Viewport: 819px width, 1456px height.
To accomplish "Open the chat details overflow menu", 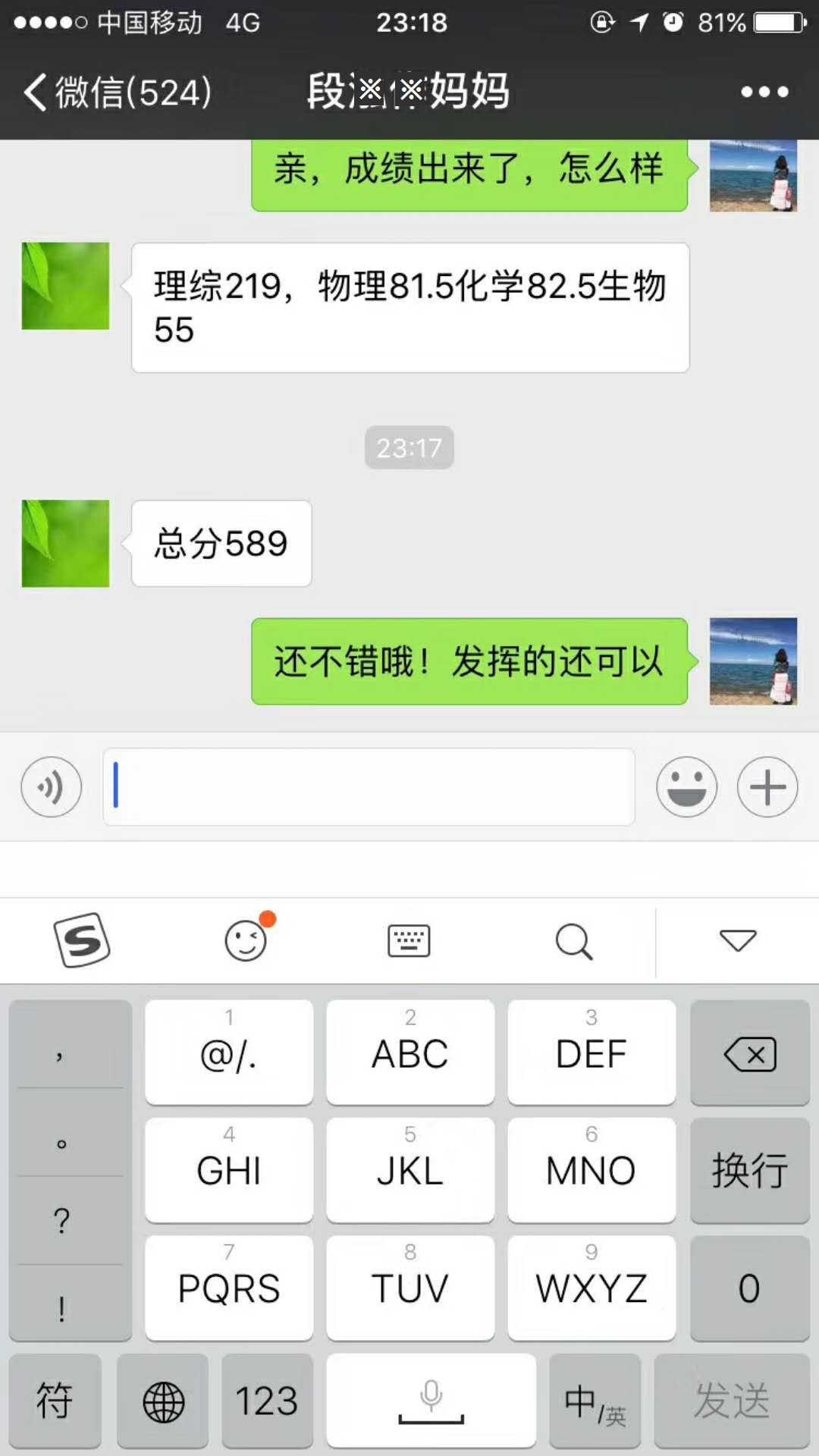I will coord(764,93).
